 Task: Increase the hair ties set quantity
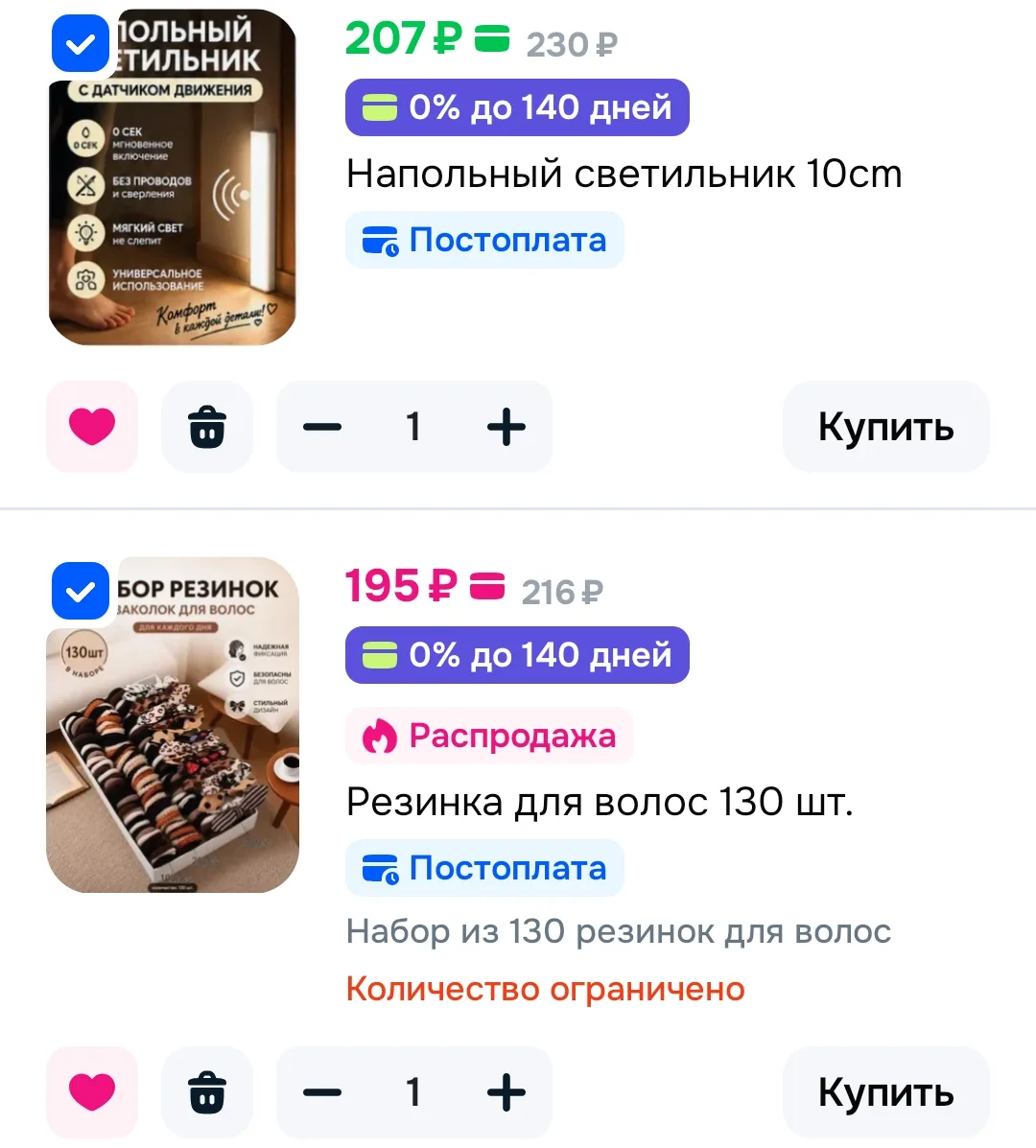(506, 1091)
